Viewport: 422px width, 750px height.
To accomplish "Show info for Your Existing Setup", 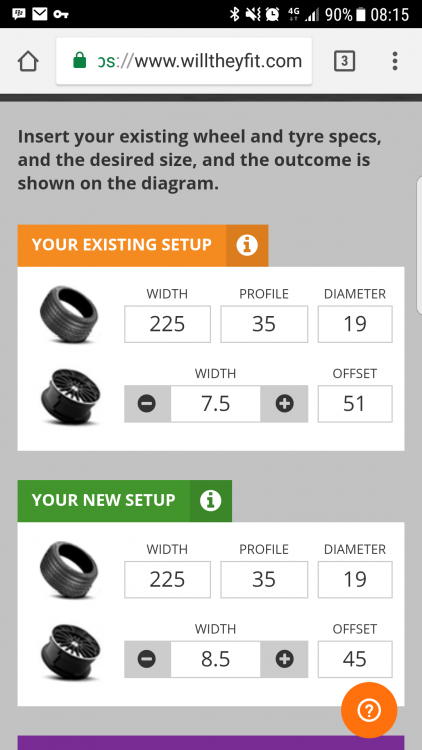I will [x=247, y=245].
